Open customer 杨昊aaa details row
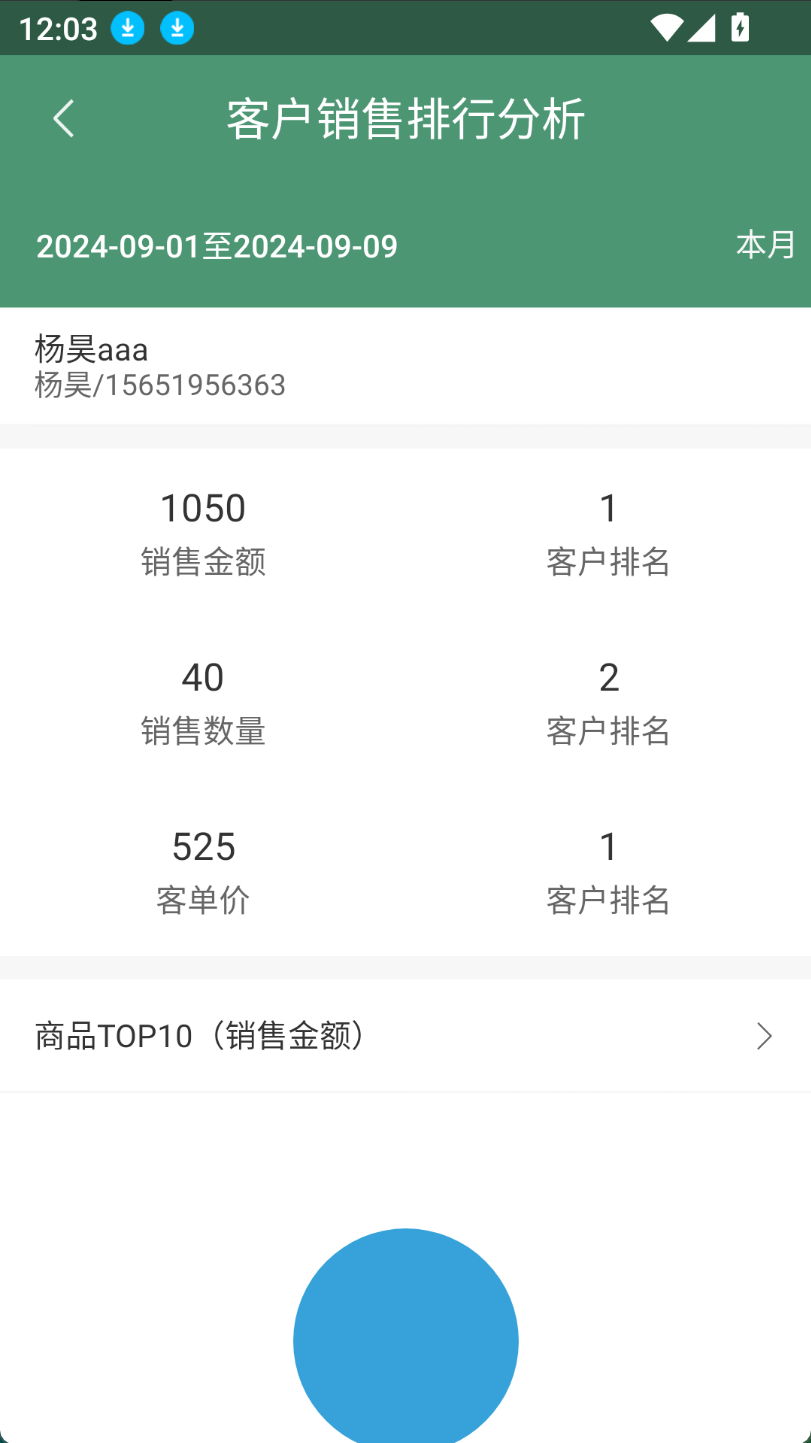The width and height of the screenshot is (811, 1443). tap(405, 366)
